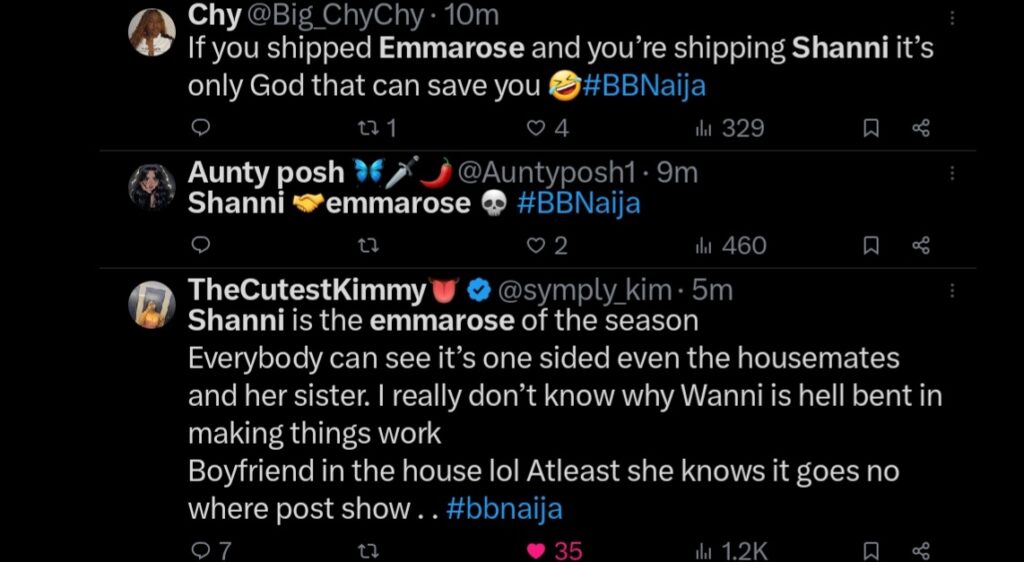Like Chy's tweet

(537, 128)
